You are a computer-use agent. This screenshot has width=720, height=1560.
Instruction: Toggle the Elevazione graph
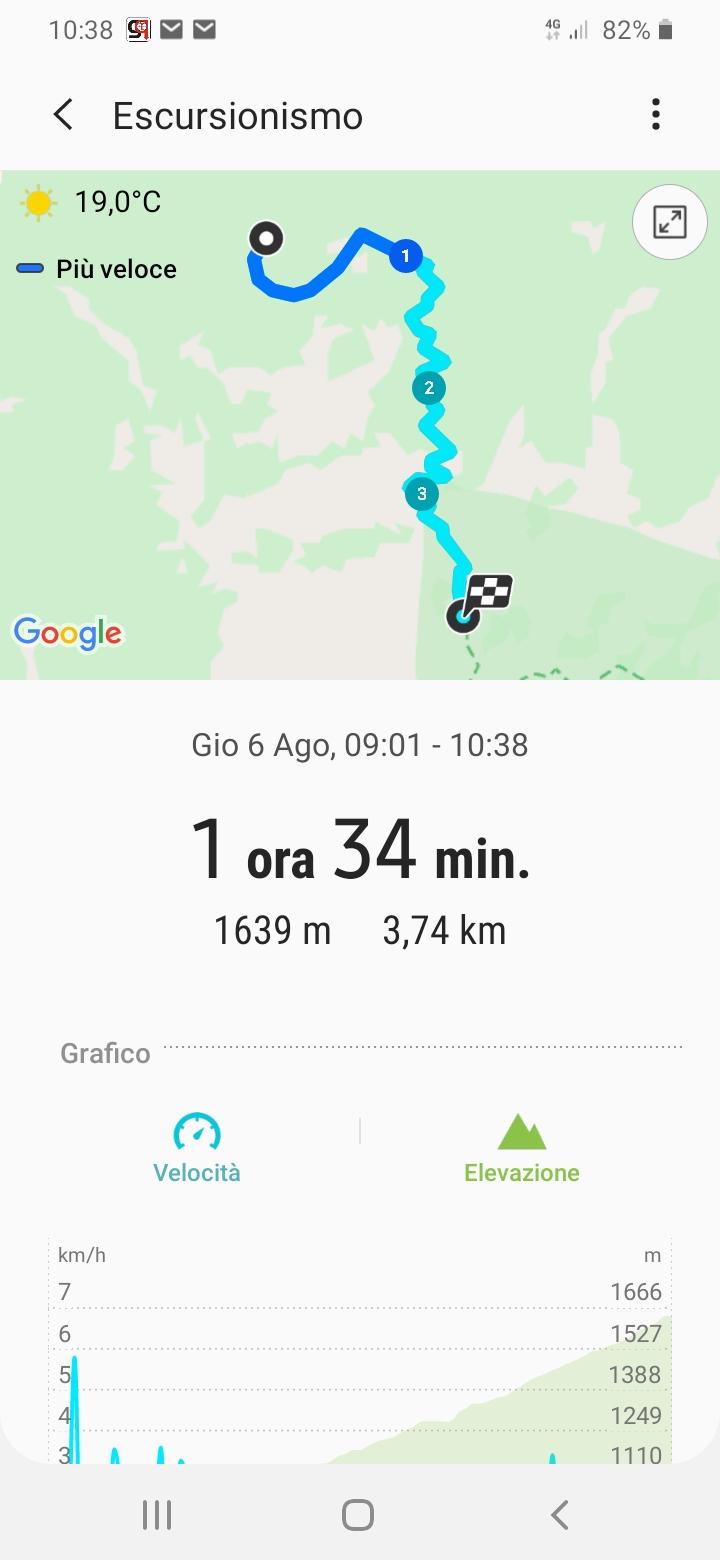522,1147
